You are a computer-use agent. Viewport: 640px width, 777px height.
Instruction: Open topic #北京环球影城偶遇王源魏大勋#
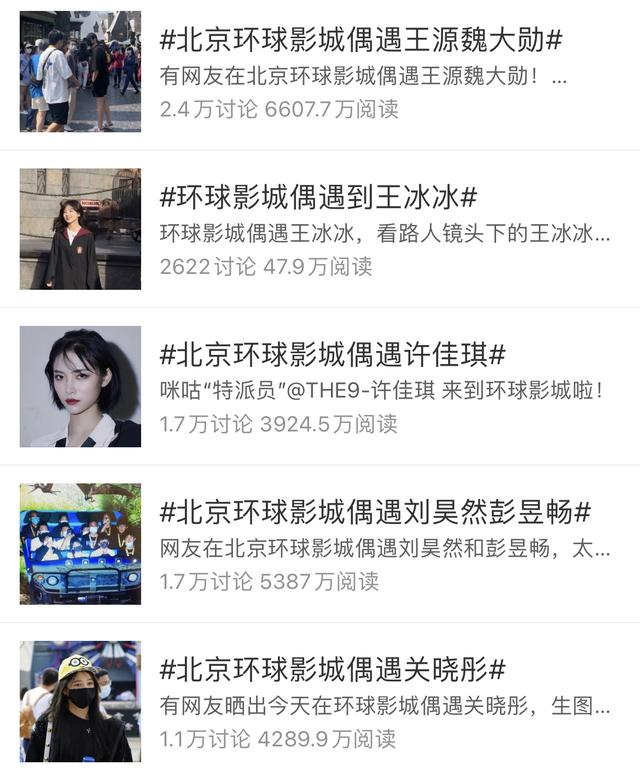click(x=360, y=41)
